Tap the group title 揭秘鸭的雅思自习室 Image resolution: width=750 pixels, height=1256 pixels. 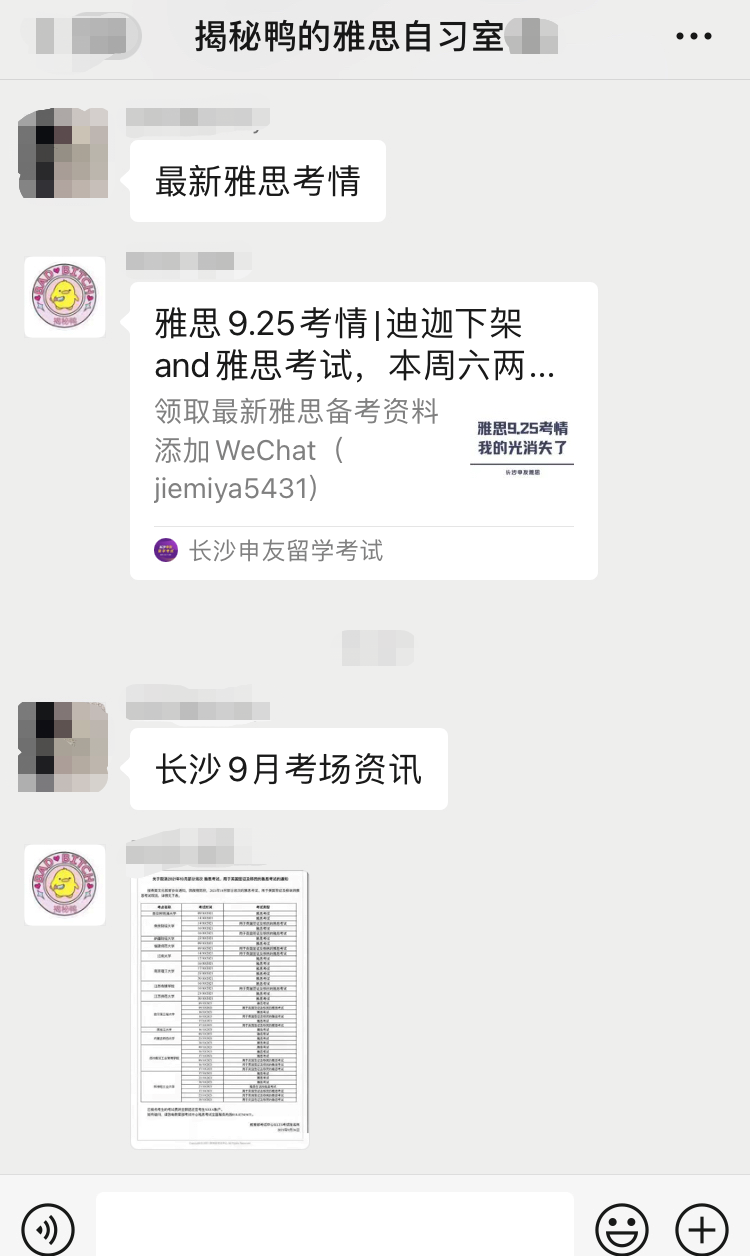375,36
